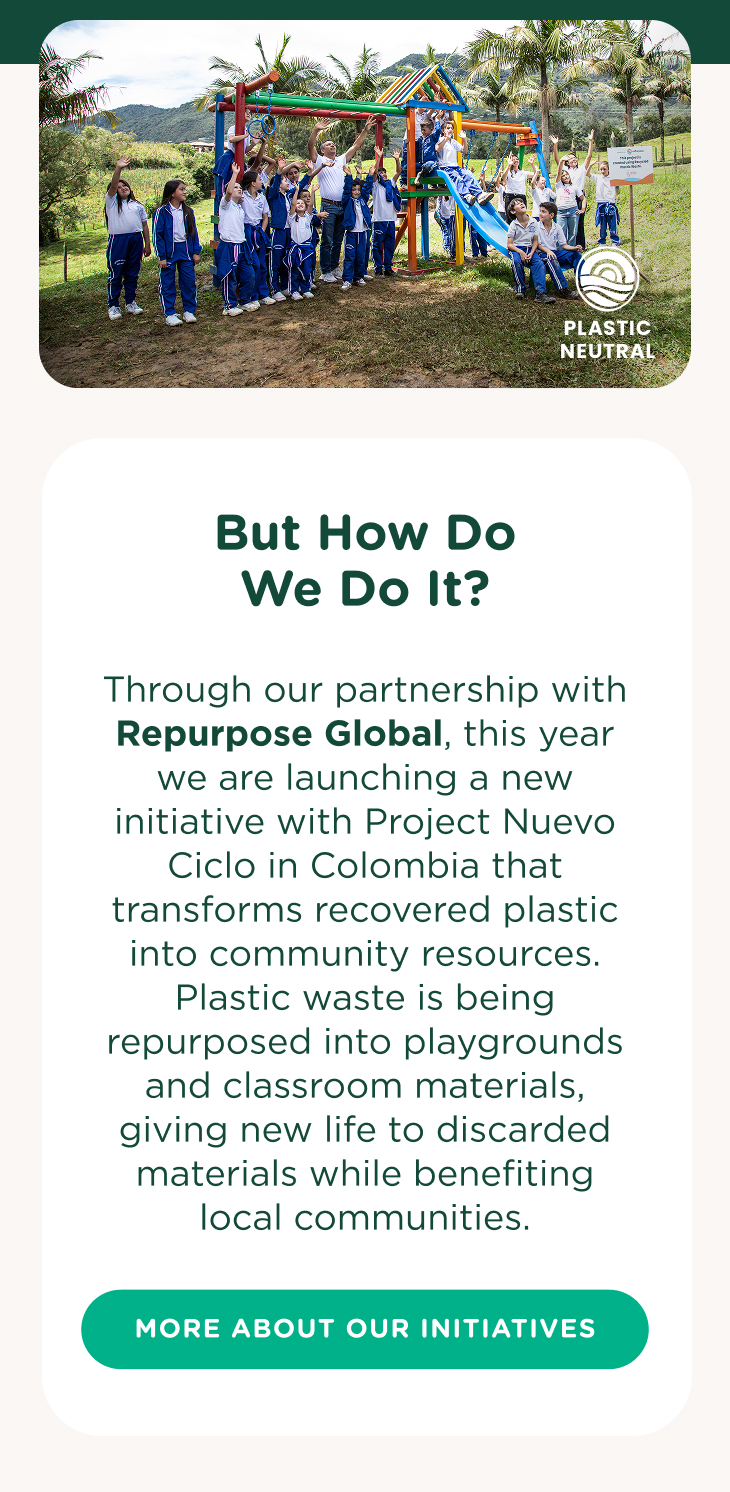
Task: Open More About Our Initiatives button
Action: point(365,1329)
